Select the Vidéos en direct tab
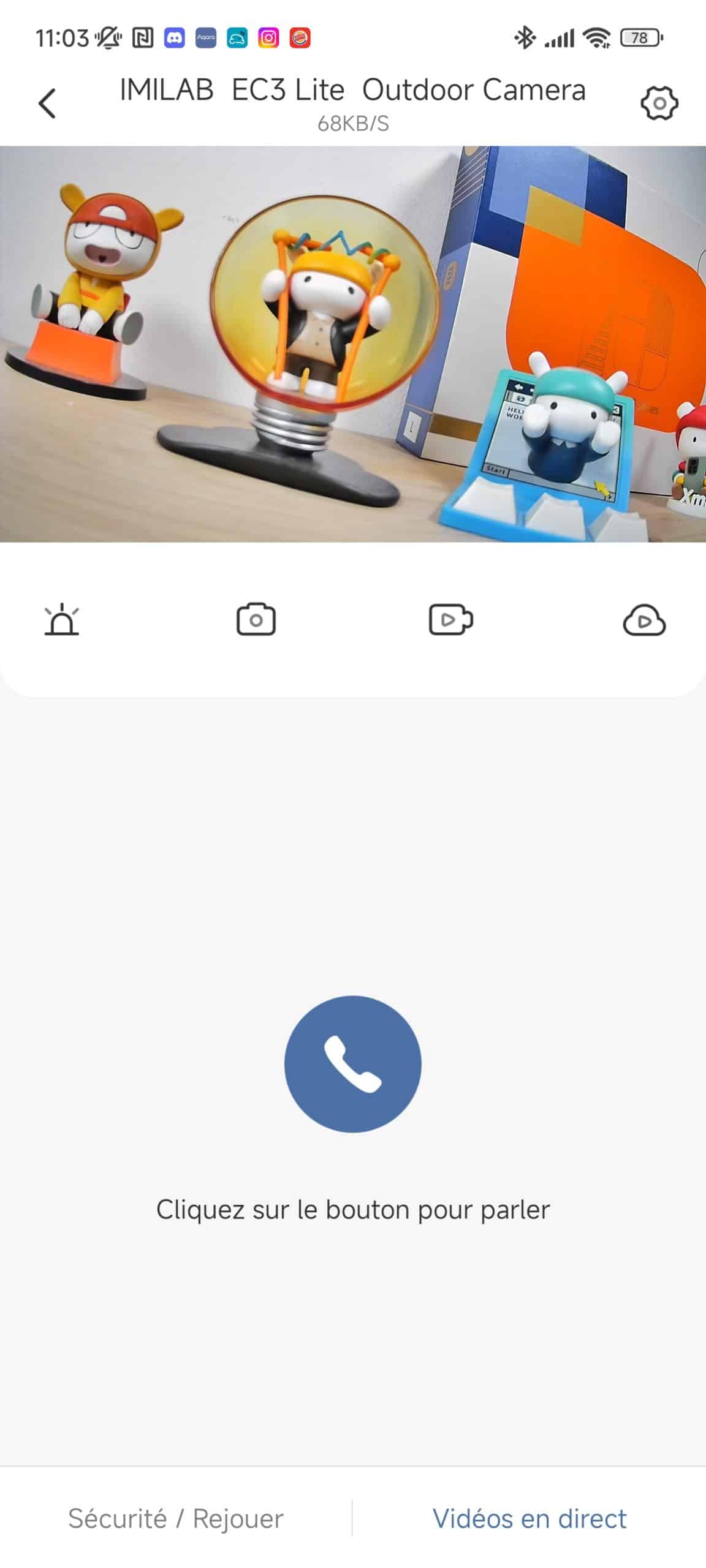Image resolution: width=706 pixels, height=1568 pixels. click(x=529, y=1519)
